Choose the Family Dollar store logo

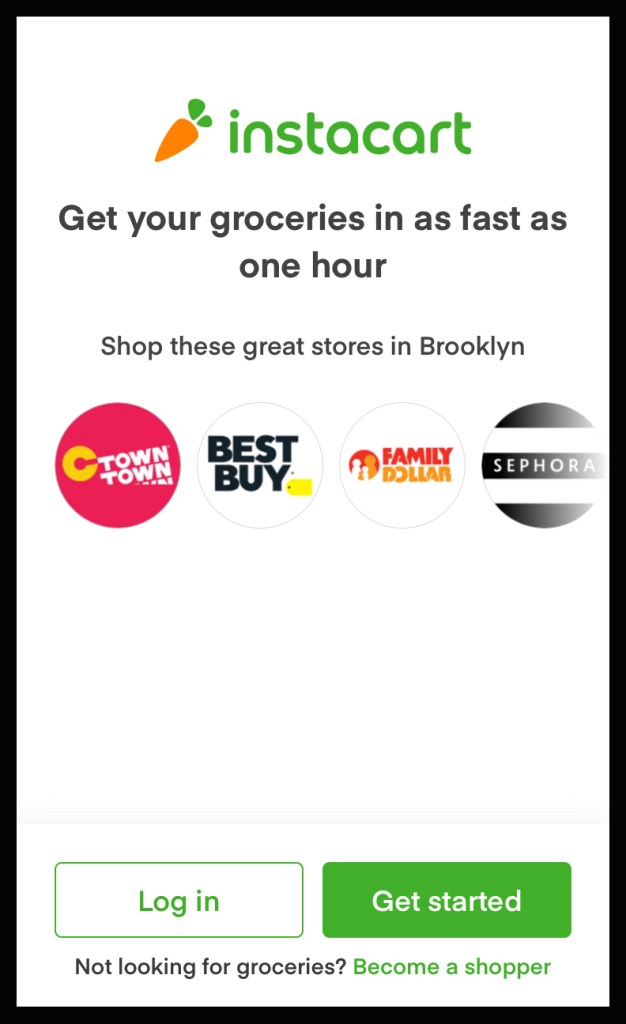coord(402,465)
